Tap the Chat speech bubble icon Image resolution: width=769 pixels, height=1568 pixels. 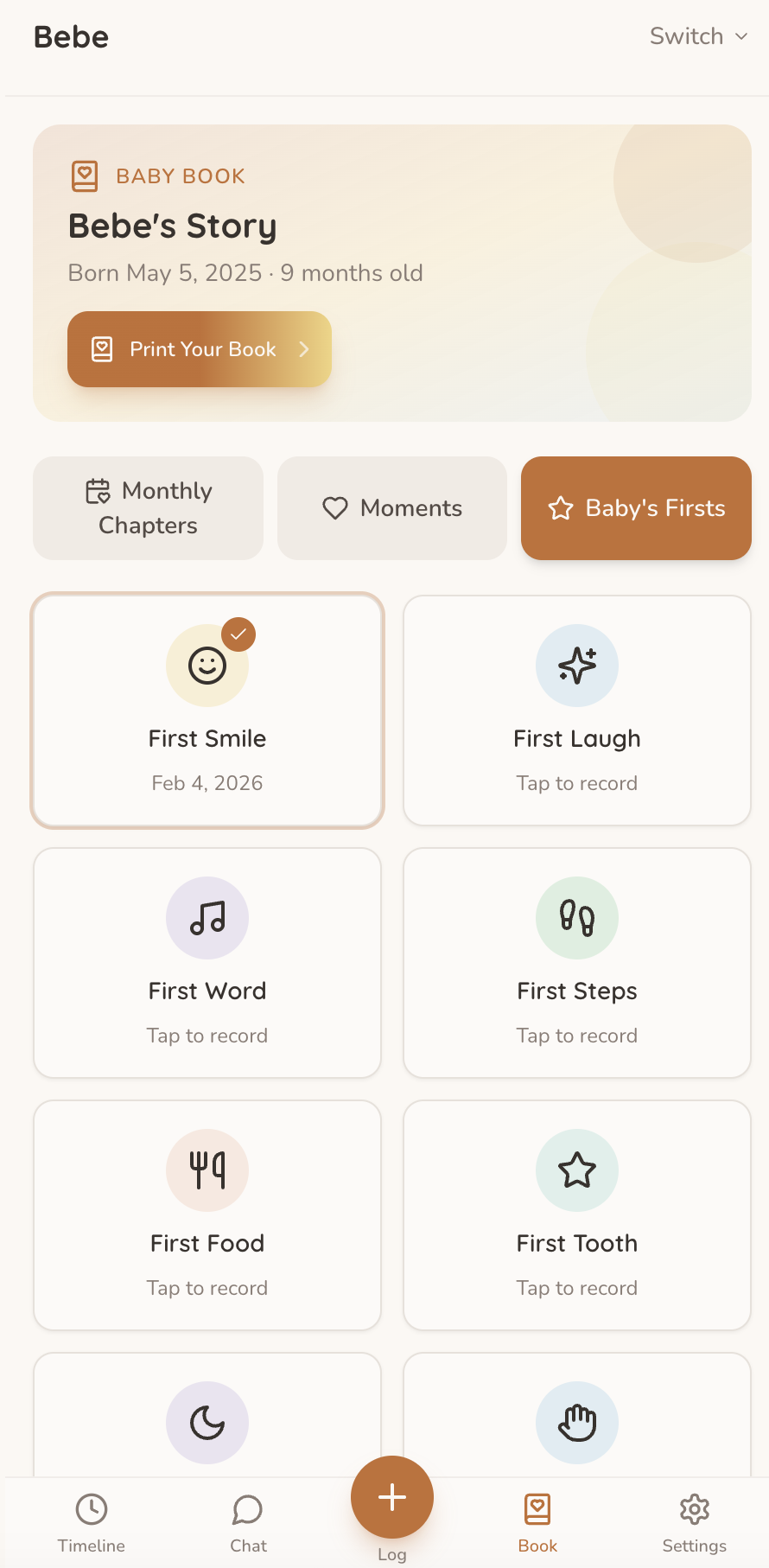click(248, 1509)
